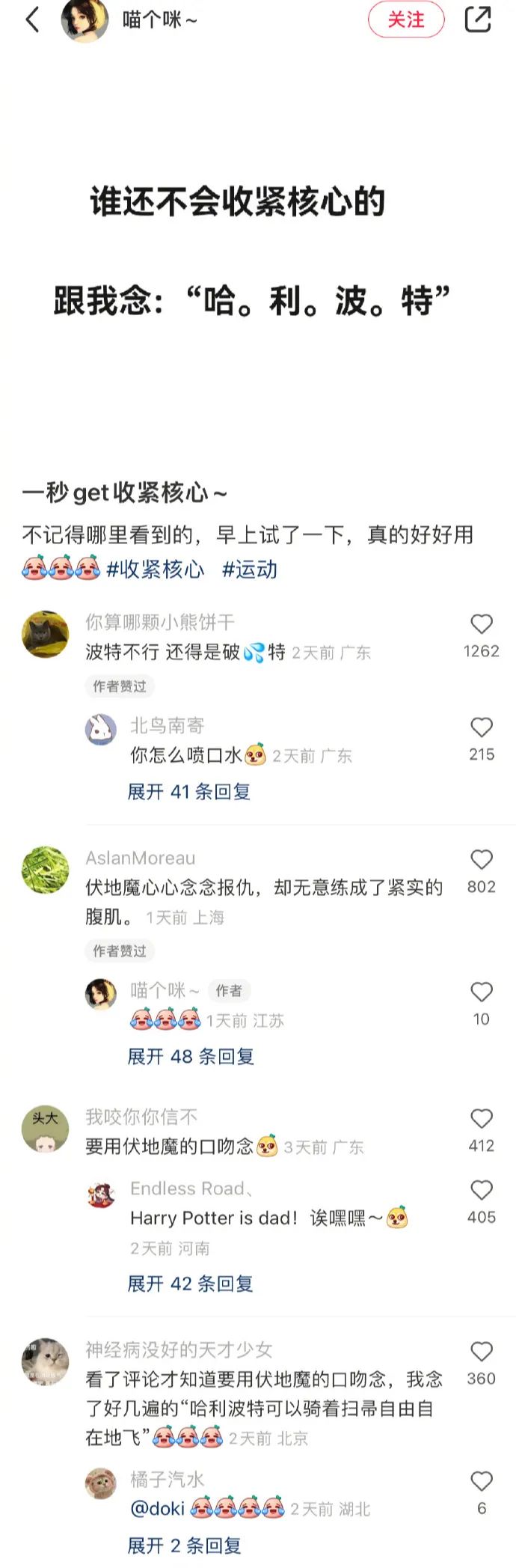
Task: Open the #收紧核心 hashtag
Action: click(156, 570)
